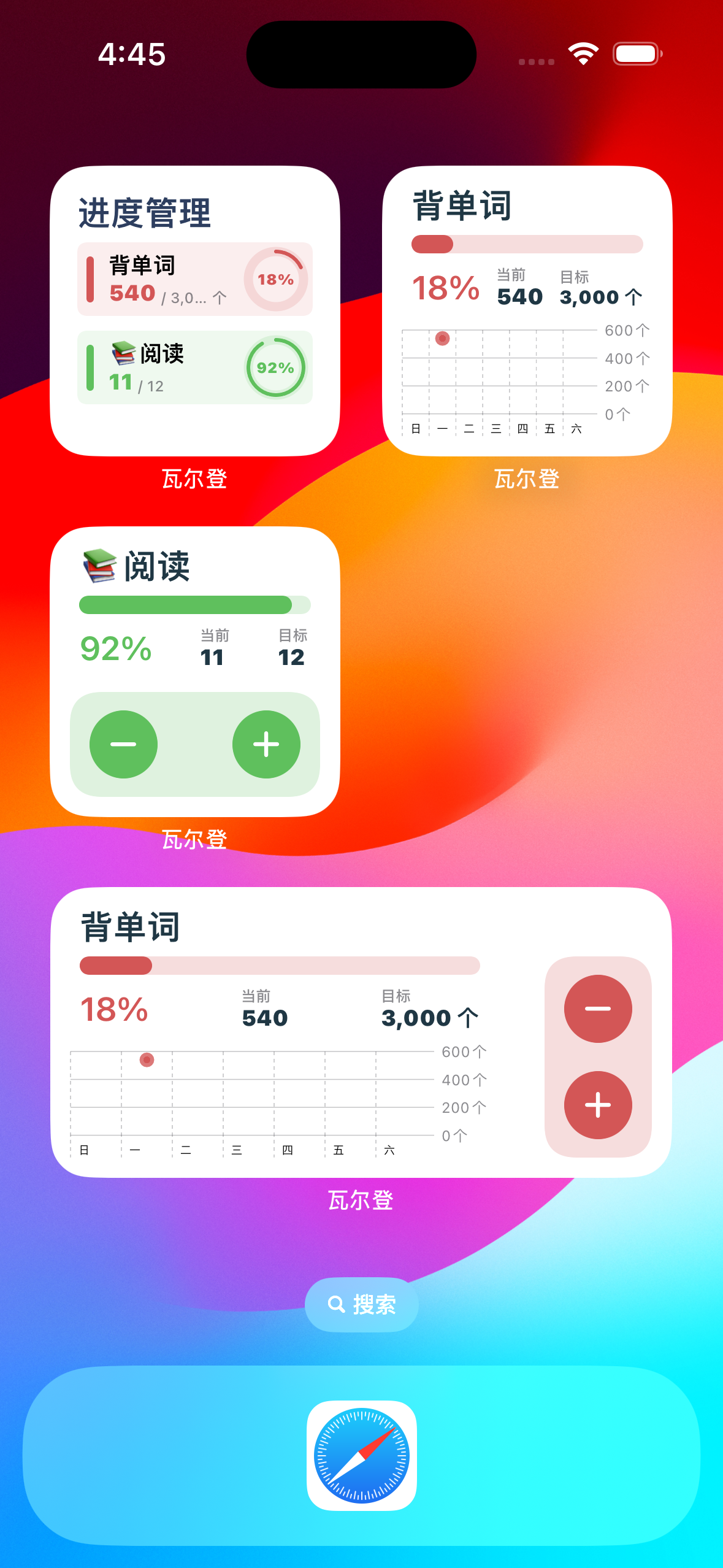
Task: Open the 搜索 search pill
Action: click(x=362, y=1304)
